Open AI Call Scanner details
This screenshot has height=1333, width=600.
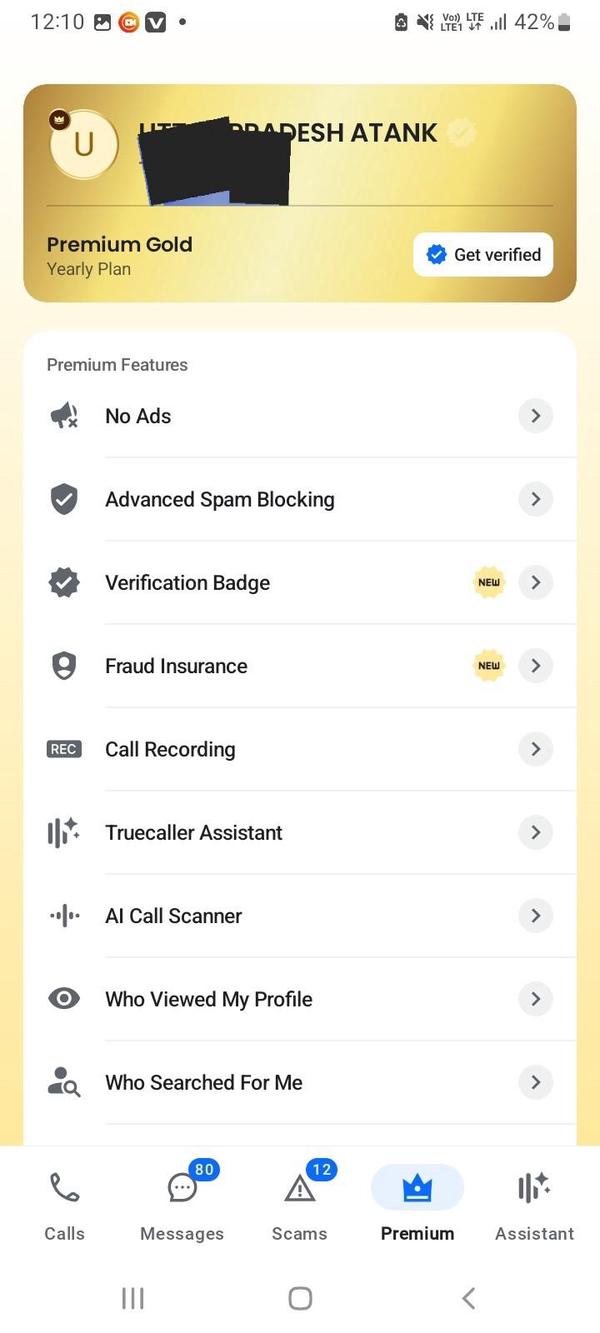pos(300,916)
